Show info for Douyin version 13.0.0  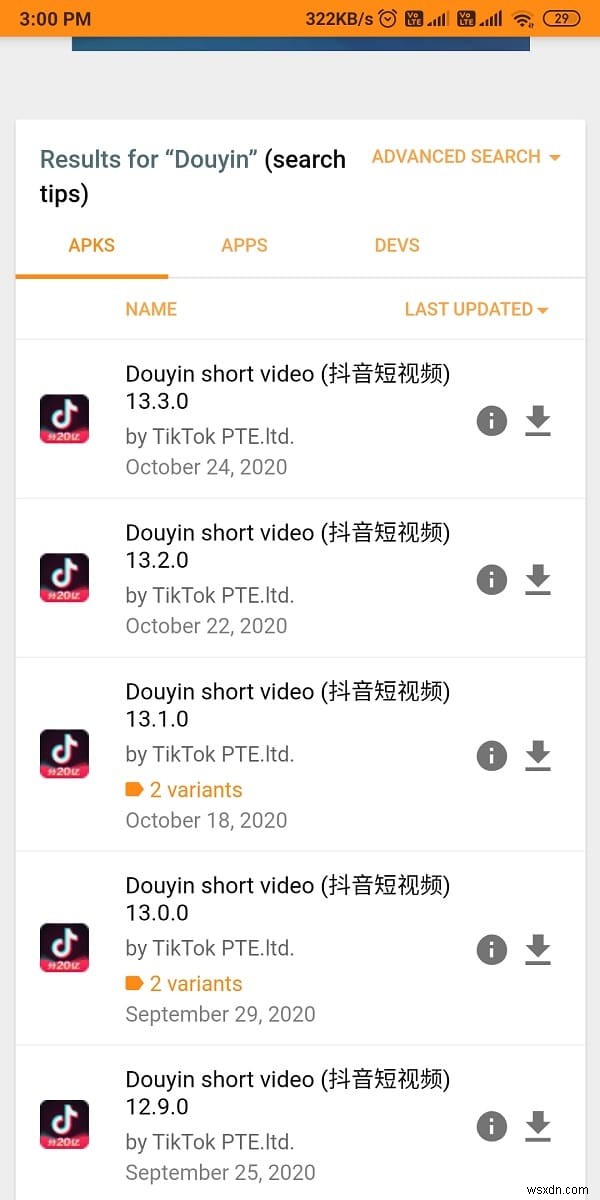point(492,949)
